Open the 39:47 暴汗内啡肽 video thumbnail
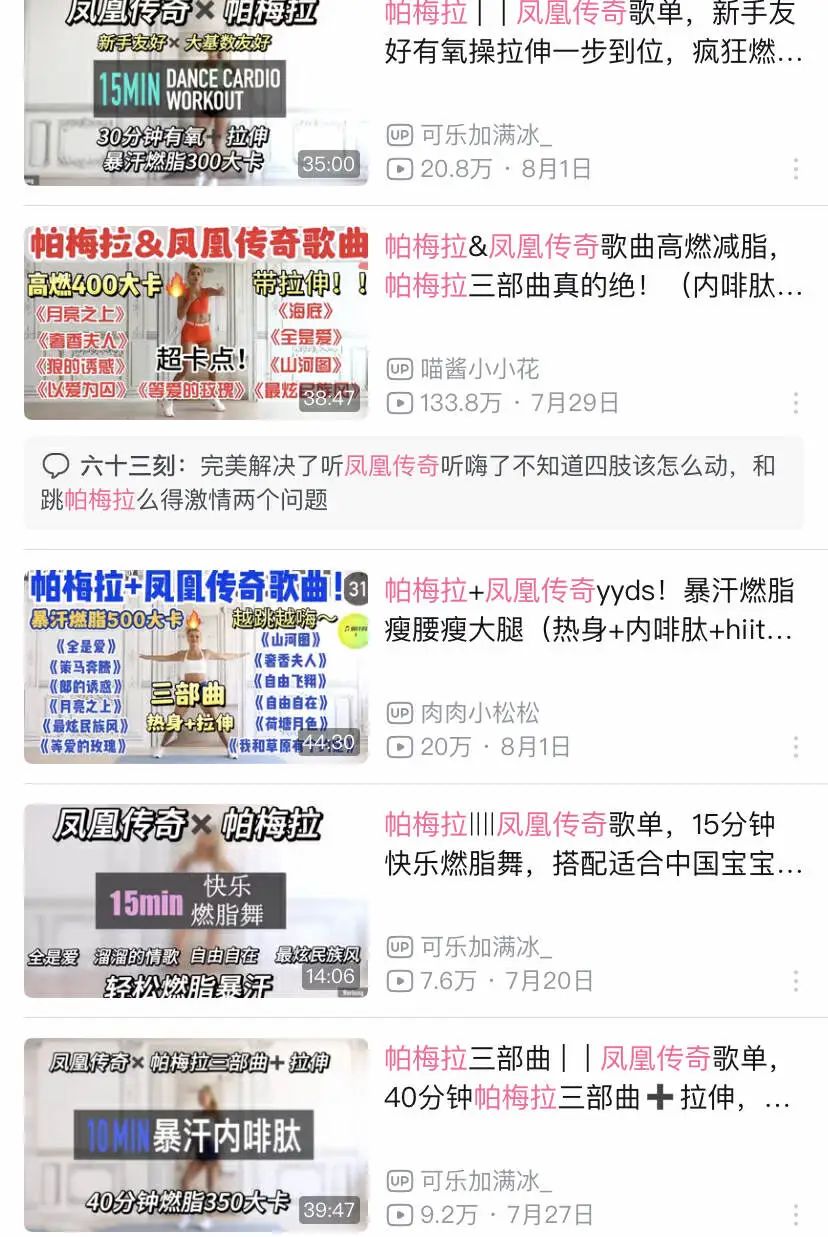 [196, 1134]
